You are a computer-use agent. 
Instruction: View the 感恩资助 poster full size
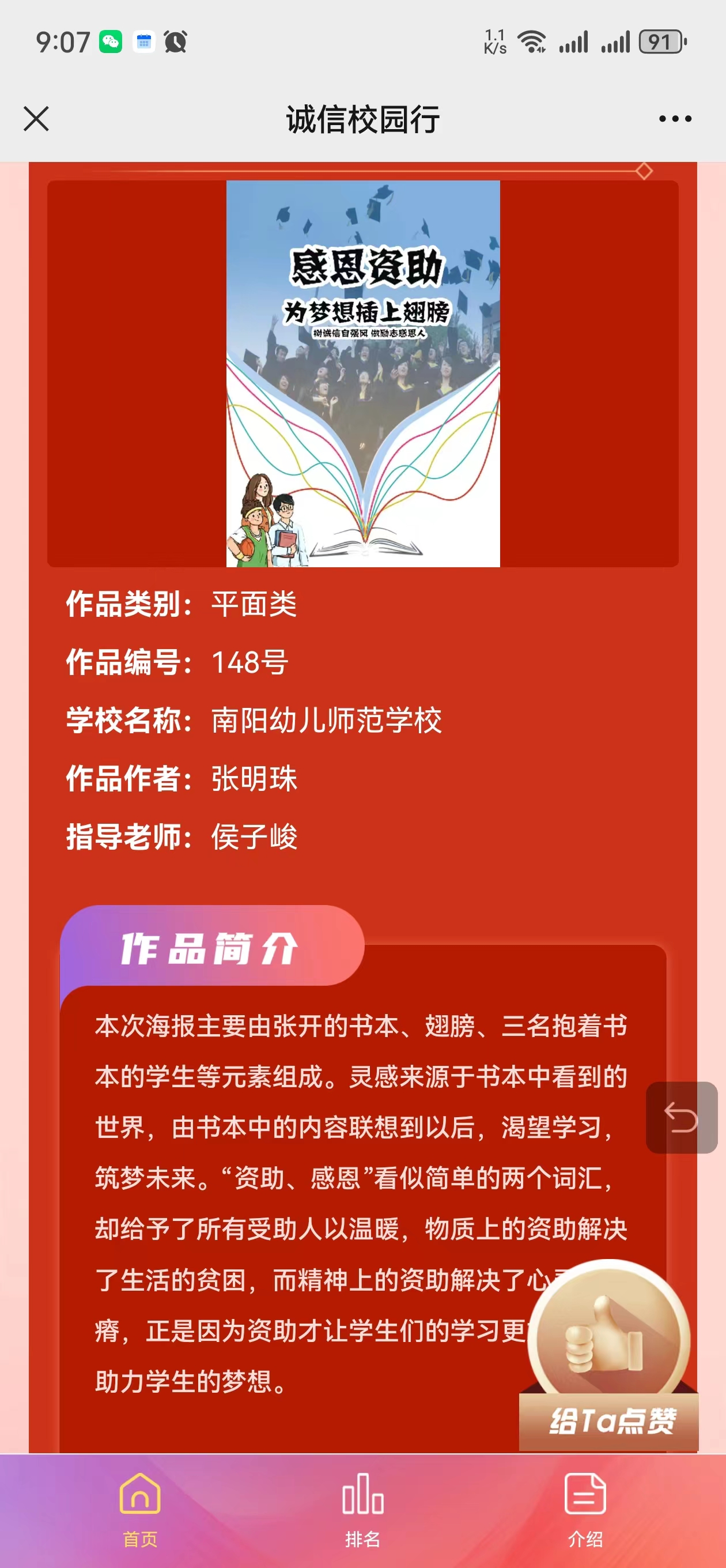(x=362, y=374)
